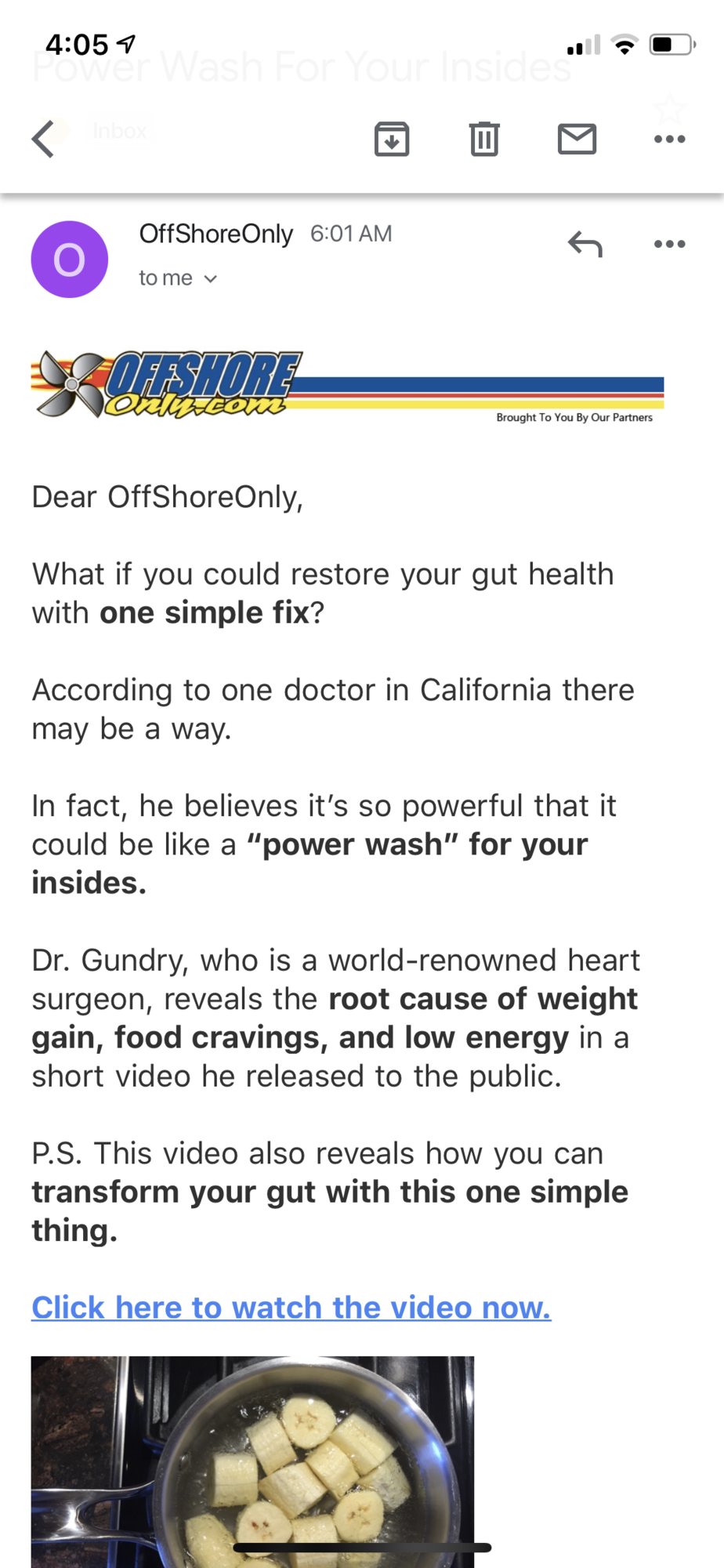Reply to OffShoreOnly's message
The width and height of the screenshot is (724, 1568).
click(x=585, y=244)
